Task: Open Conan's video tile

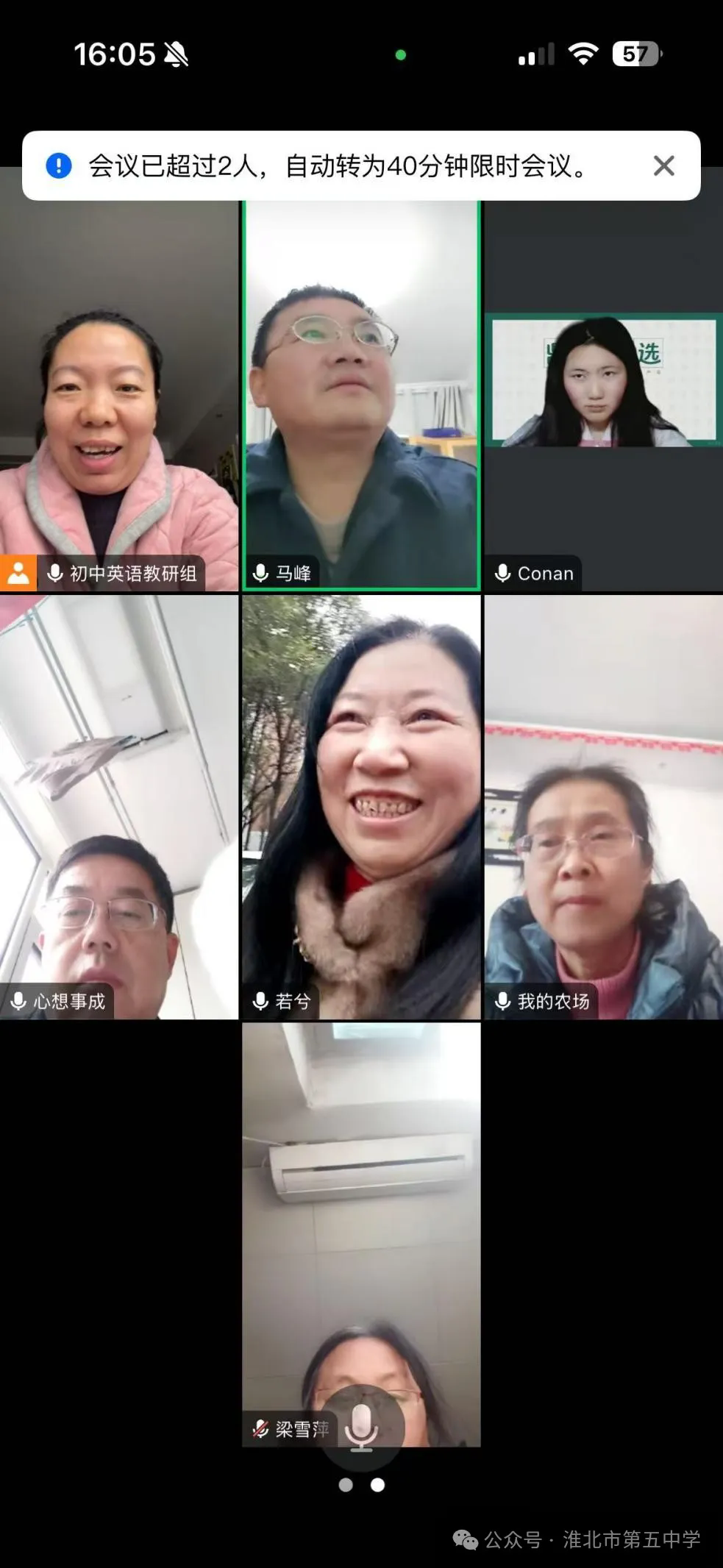Action: pos(603,397)
